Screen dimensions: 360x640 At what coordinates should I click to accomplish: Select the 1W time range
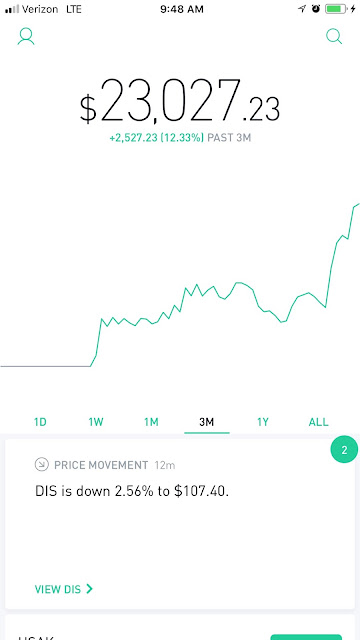(x=96, y=422)
